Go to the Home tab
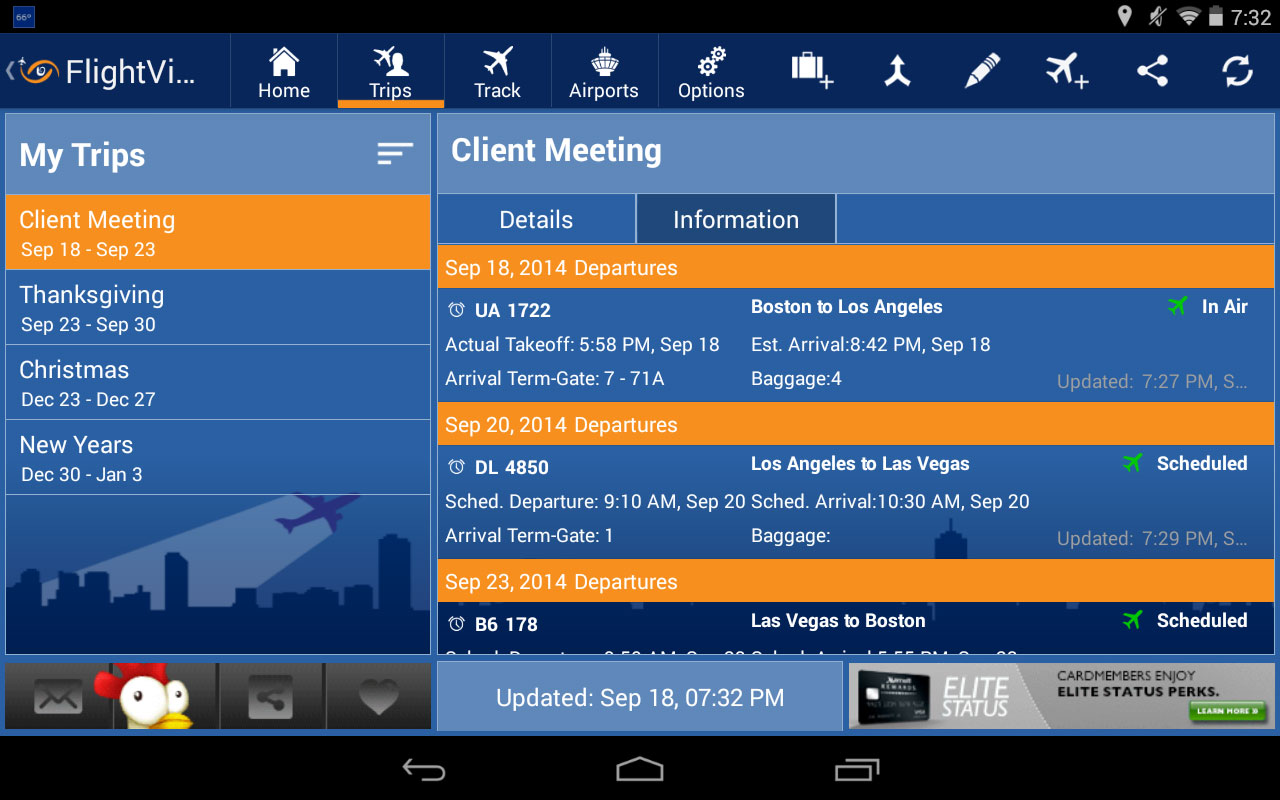Image resolution: width=1280 pixels, height=800 pixels. [x=284, y=72]
